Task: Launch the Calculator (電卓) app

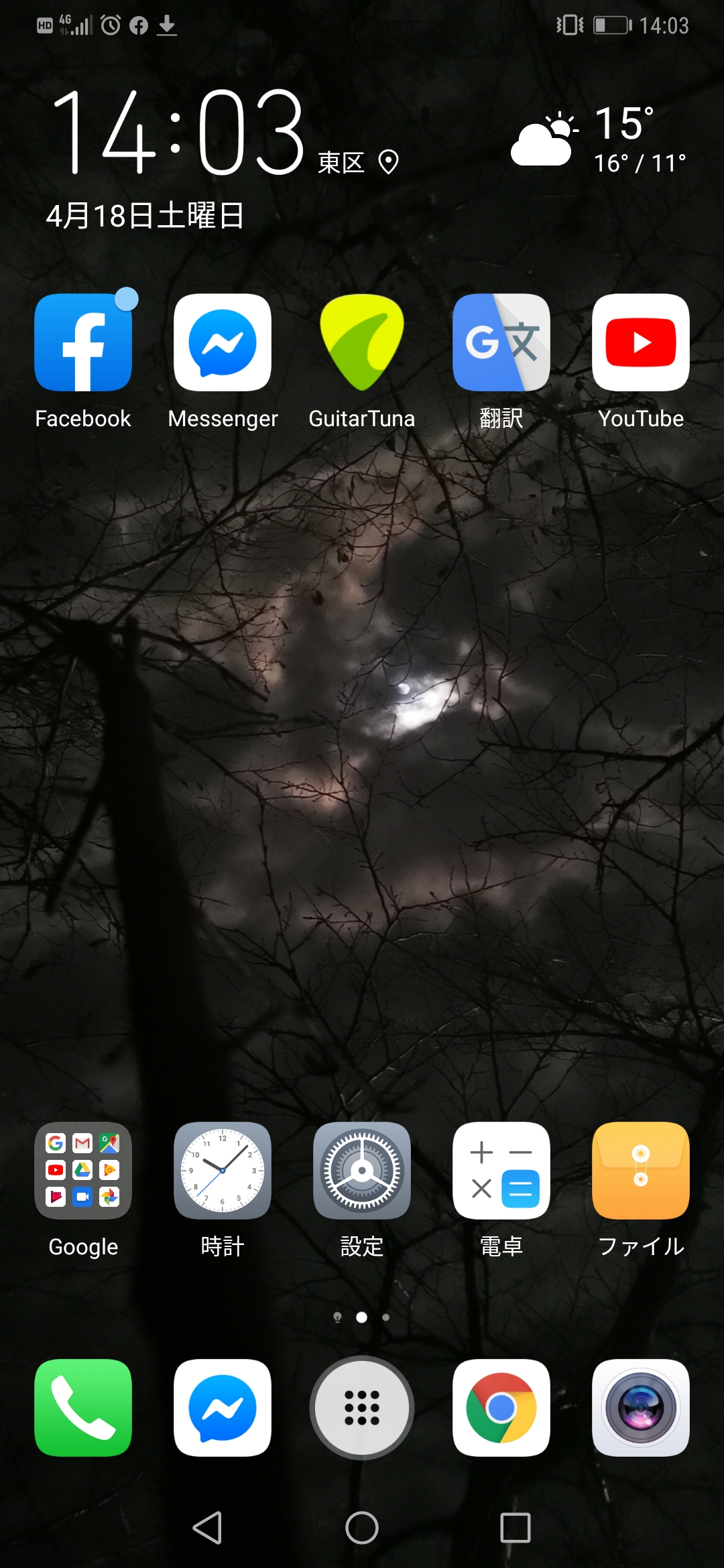Action: 501,1171
